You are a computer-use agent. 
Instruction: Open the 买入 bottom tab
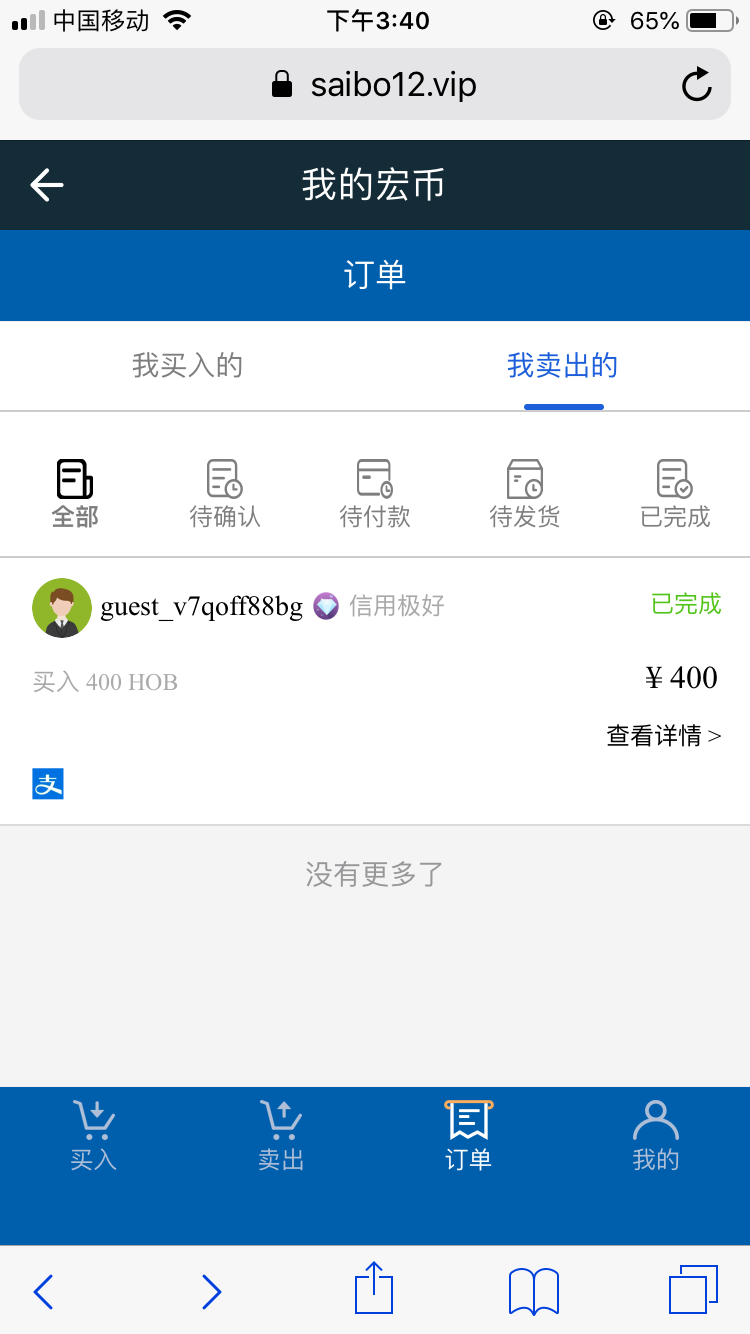[94, 1135]
